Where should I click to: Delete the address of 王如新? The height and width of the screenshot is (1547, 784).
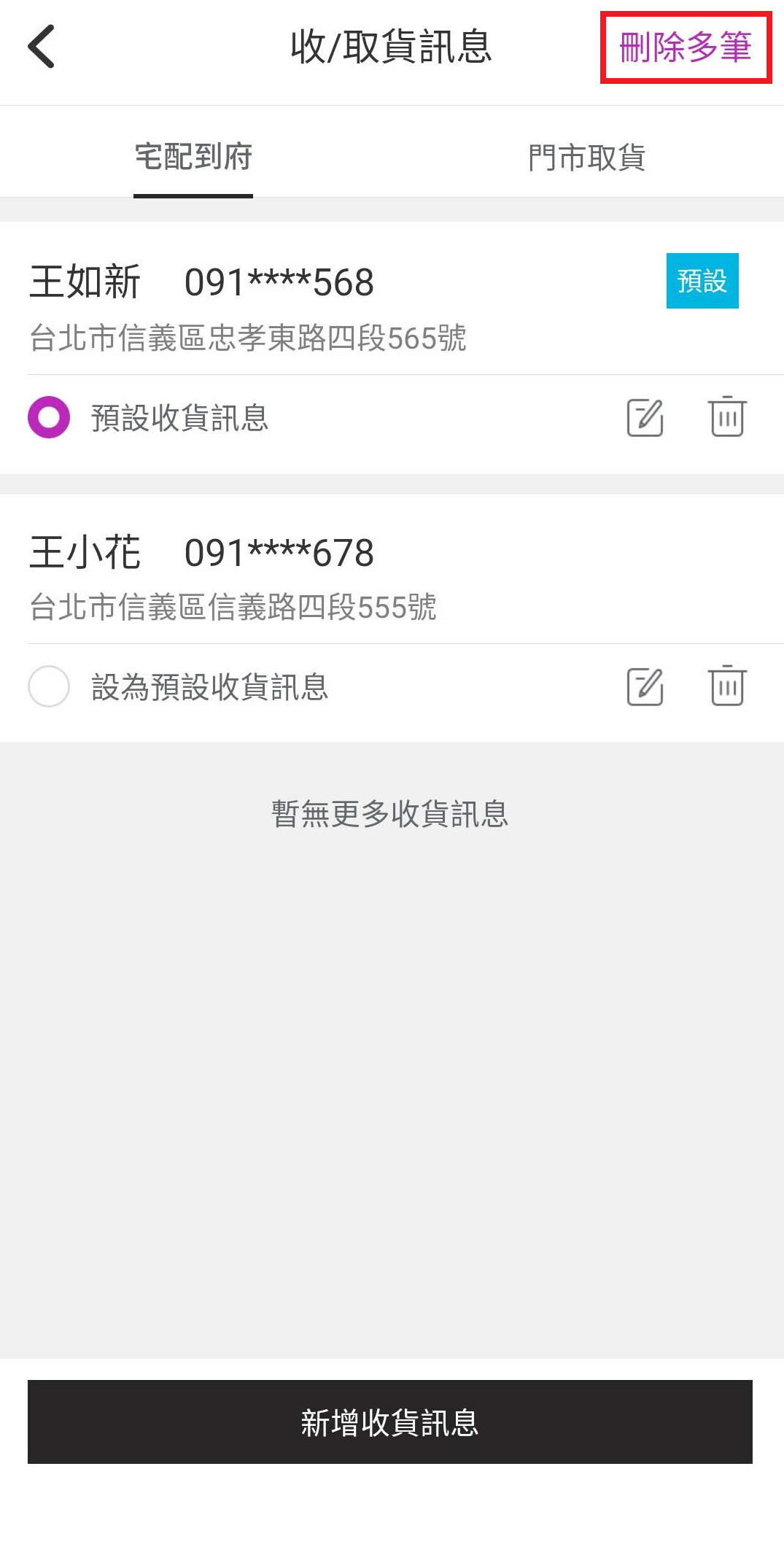[x=727, y=417]
